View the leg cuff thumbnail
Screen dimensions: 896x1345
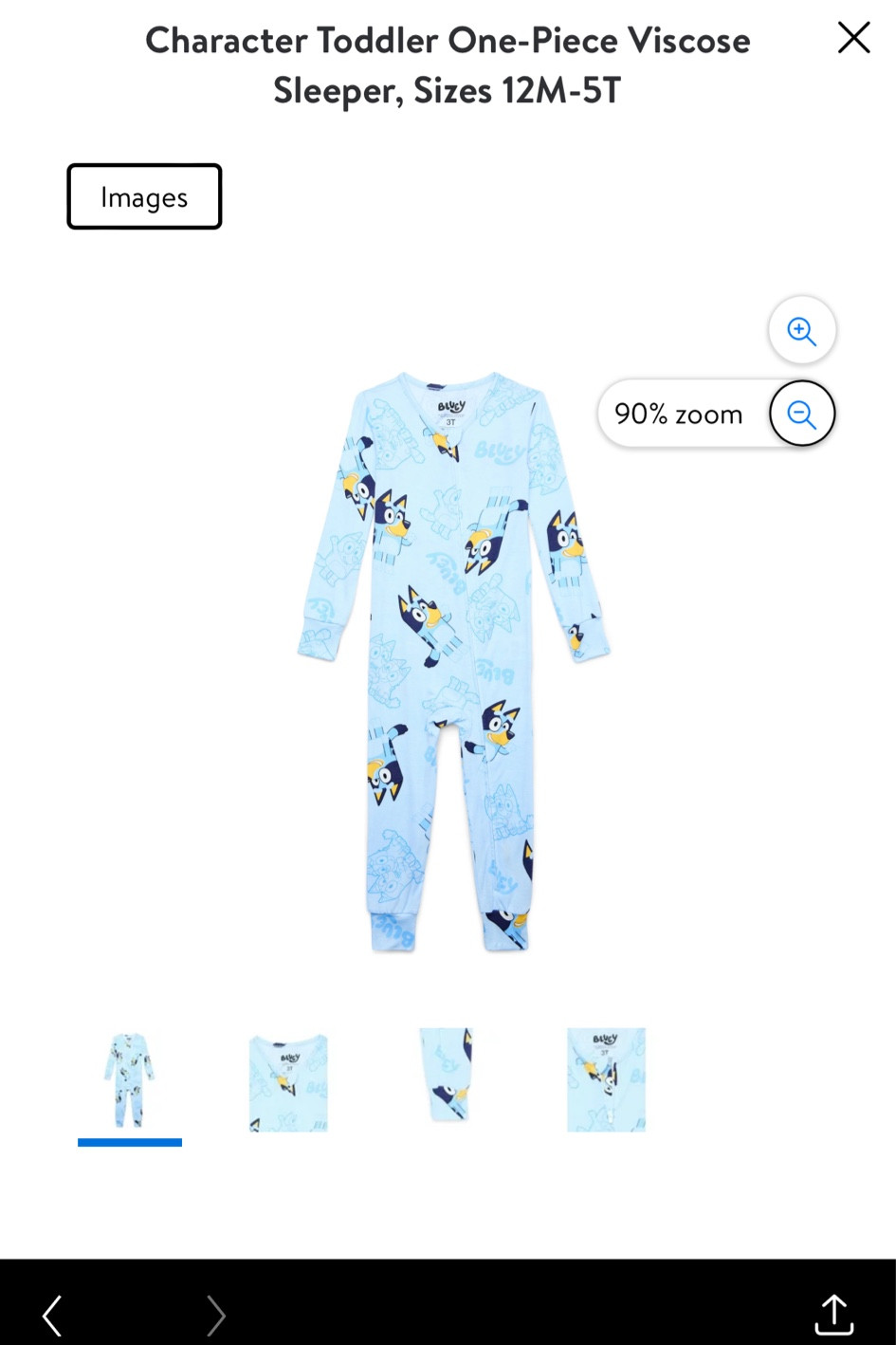point(447,1075)
